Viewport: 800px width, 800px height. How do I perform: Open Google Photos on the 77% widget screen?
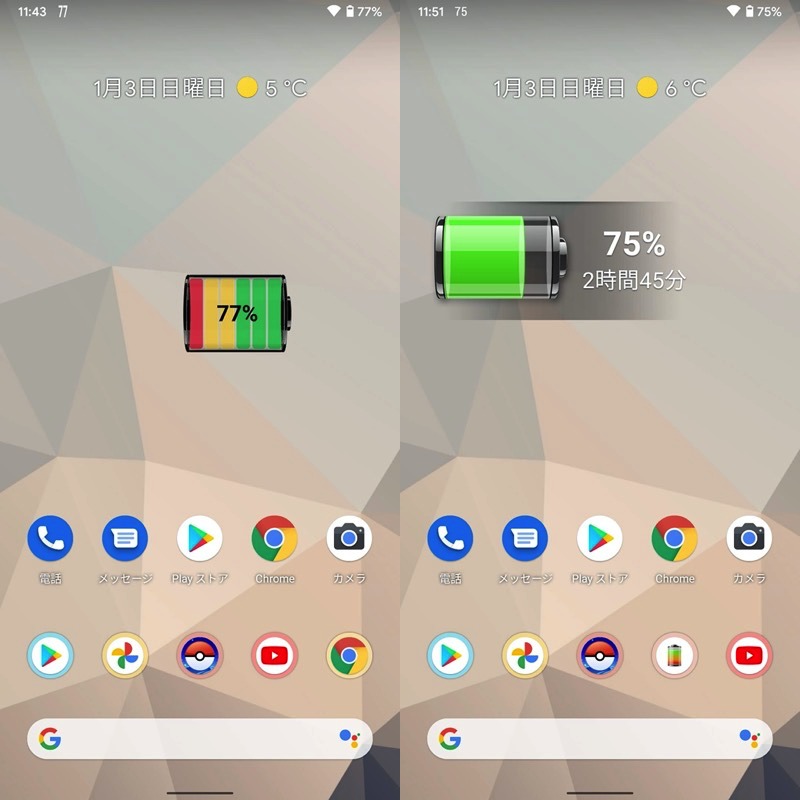(125, 656)
